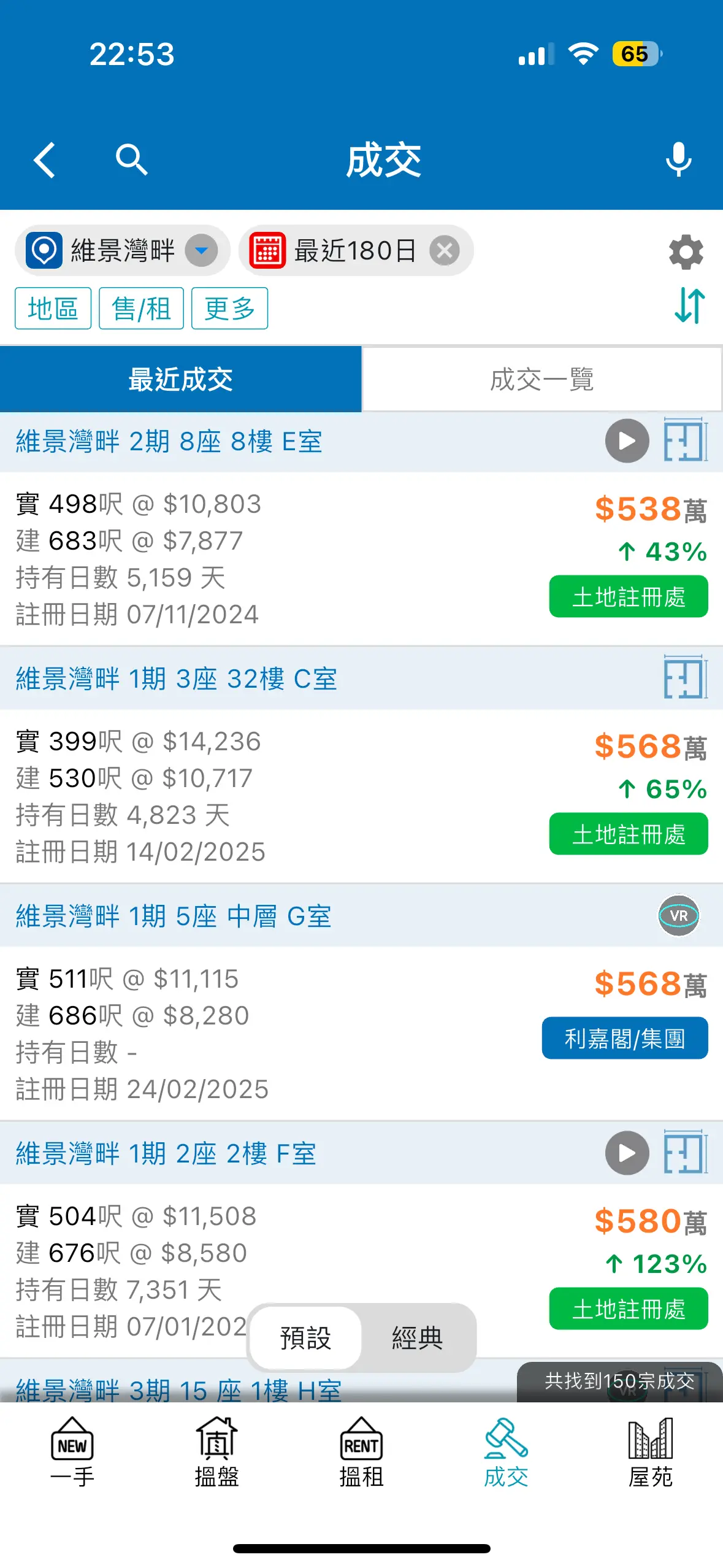Open the search magnifier icon
Screen dimensions: 723x1568
[131, 160]
